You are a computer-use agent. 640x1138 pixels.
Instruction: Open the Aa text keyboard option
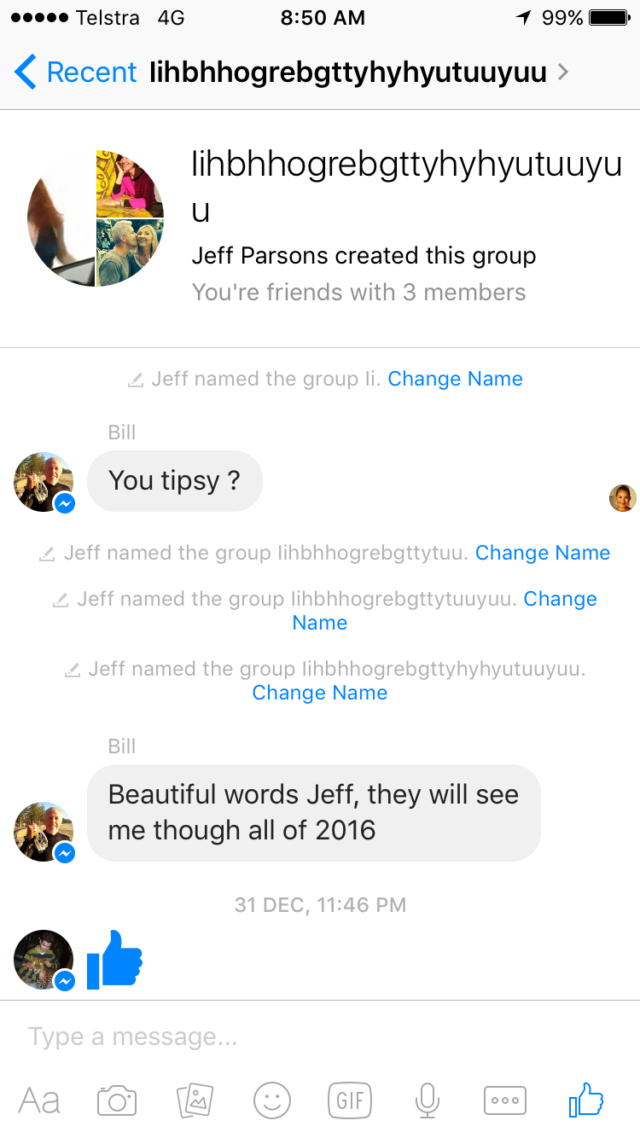click(40, 1101)
